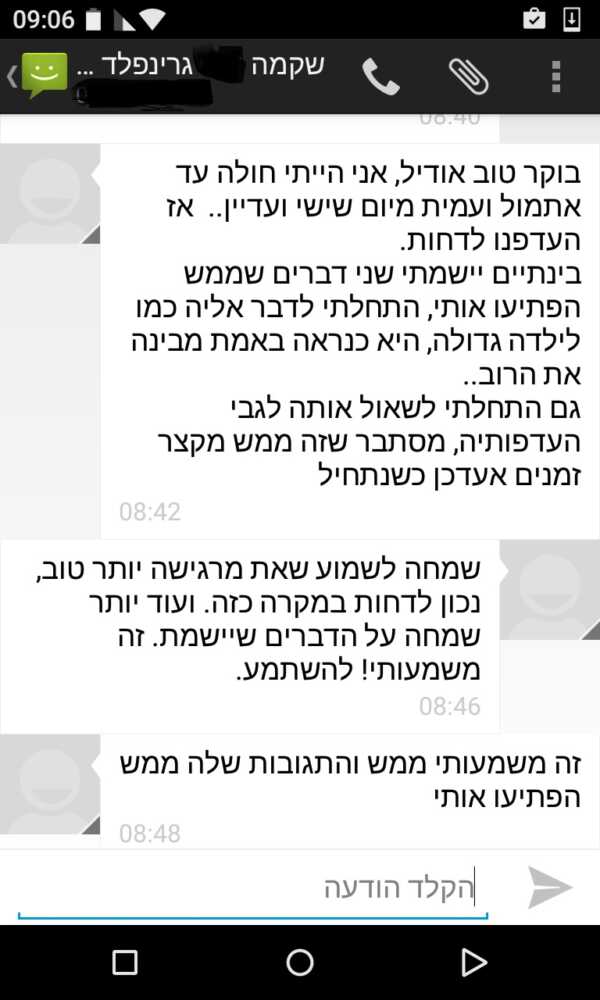Screen dimensions: 600x1000
Task: Attach a file with the paperclip icon
Action: click(469, 77)
